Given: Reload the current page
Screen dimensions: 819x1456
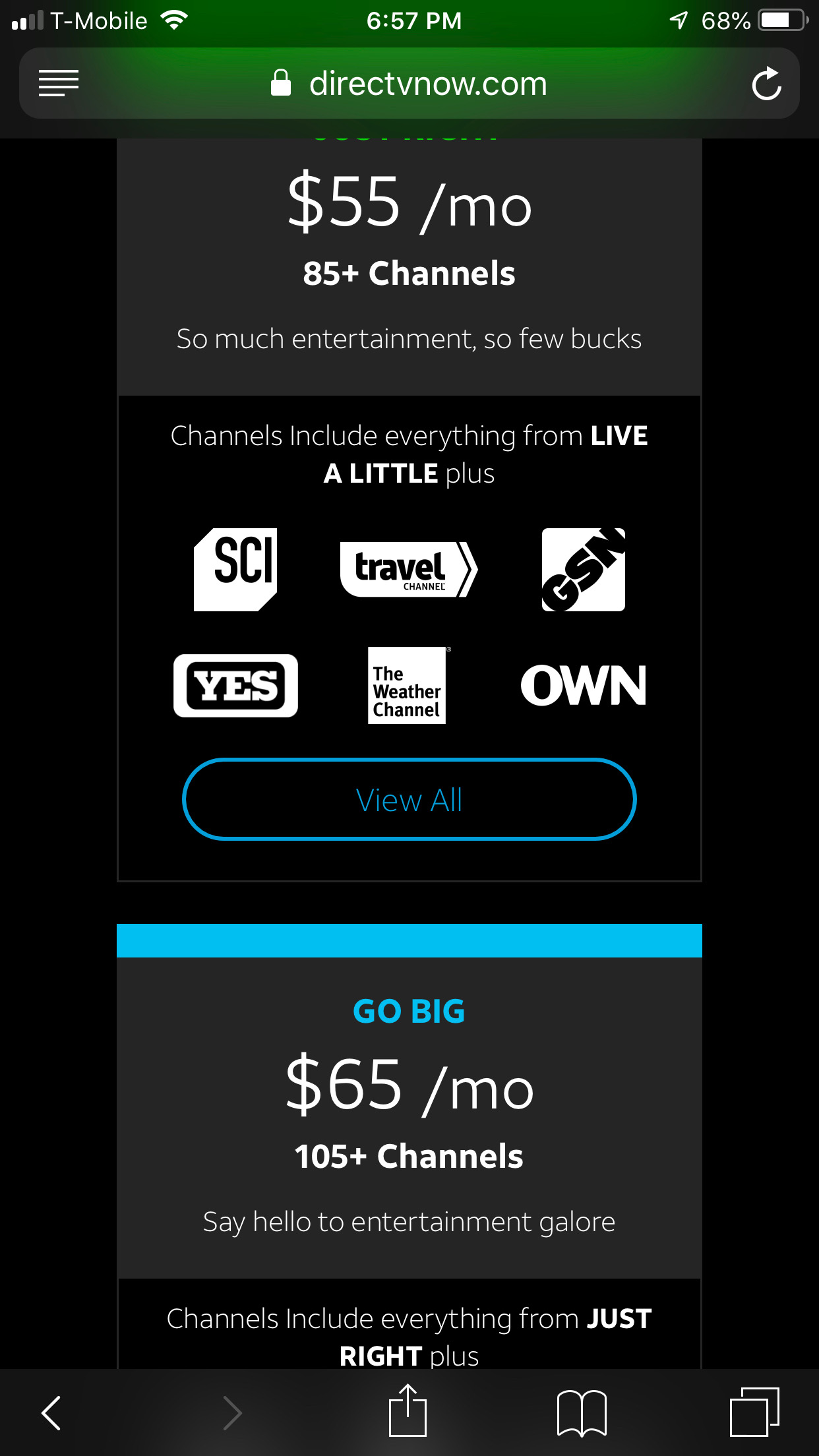Looking at the screenshot, I should tap(766, 84).
